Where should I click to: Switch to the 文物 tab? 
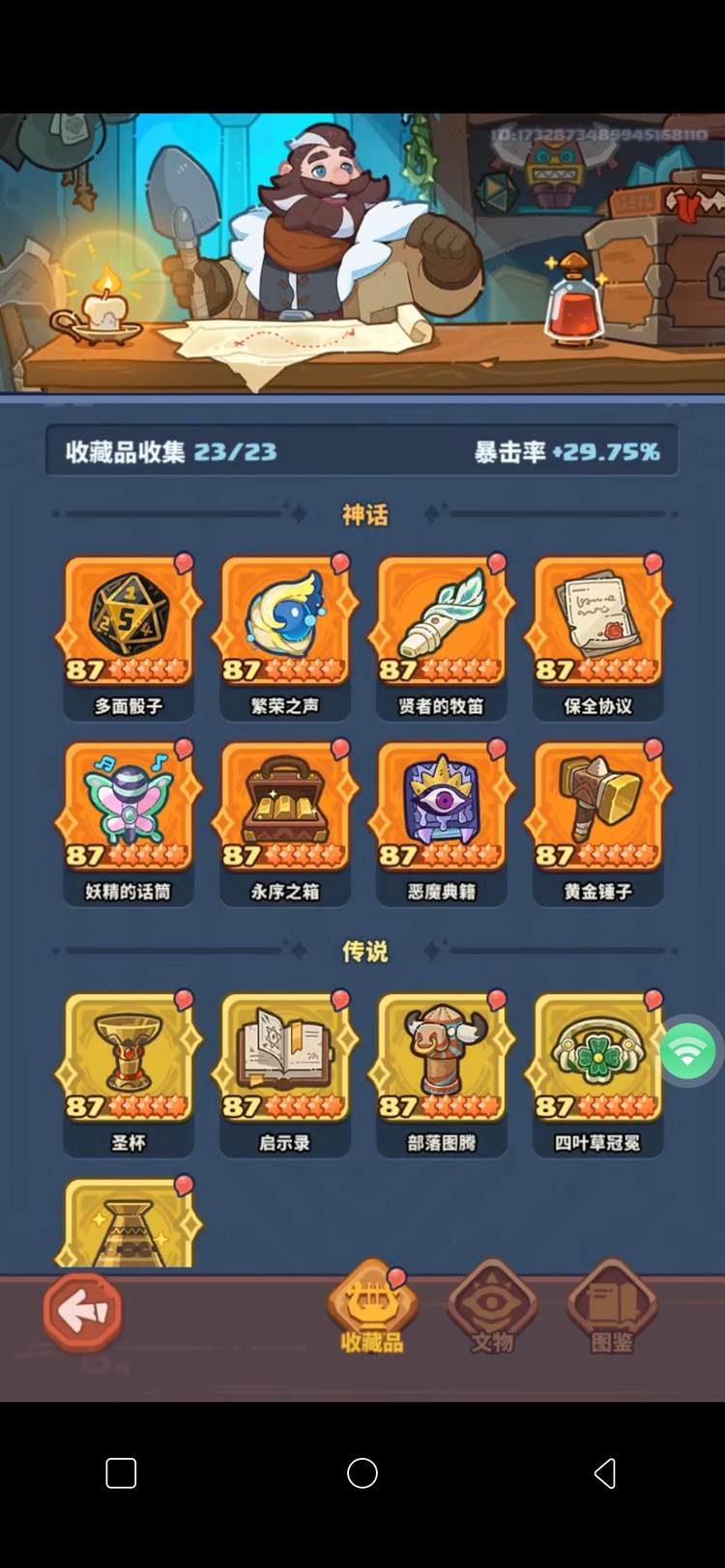[x=492, y=1309]
